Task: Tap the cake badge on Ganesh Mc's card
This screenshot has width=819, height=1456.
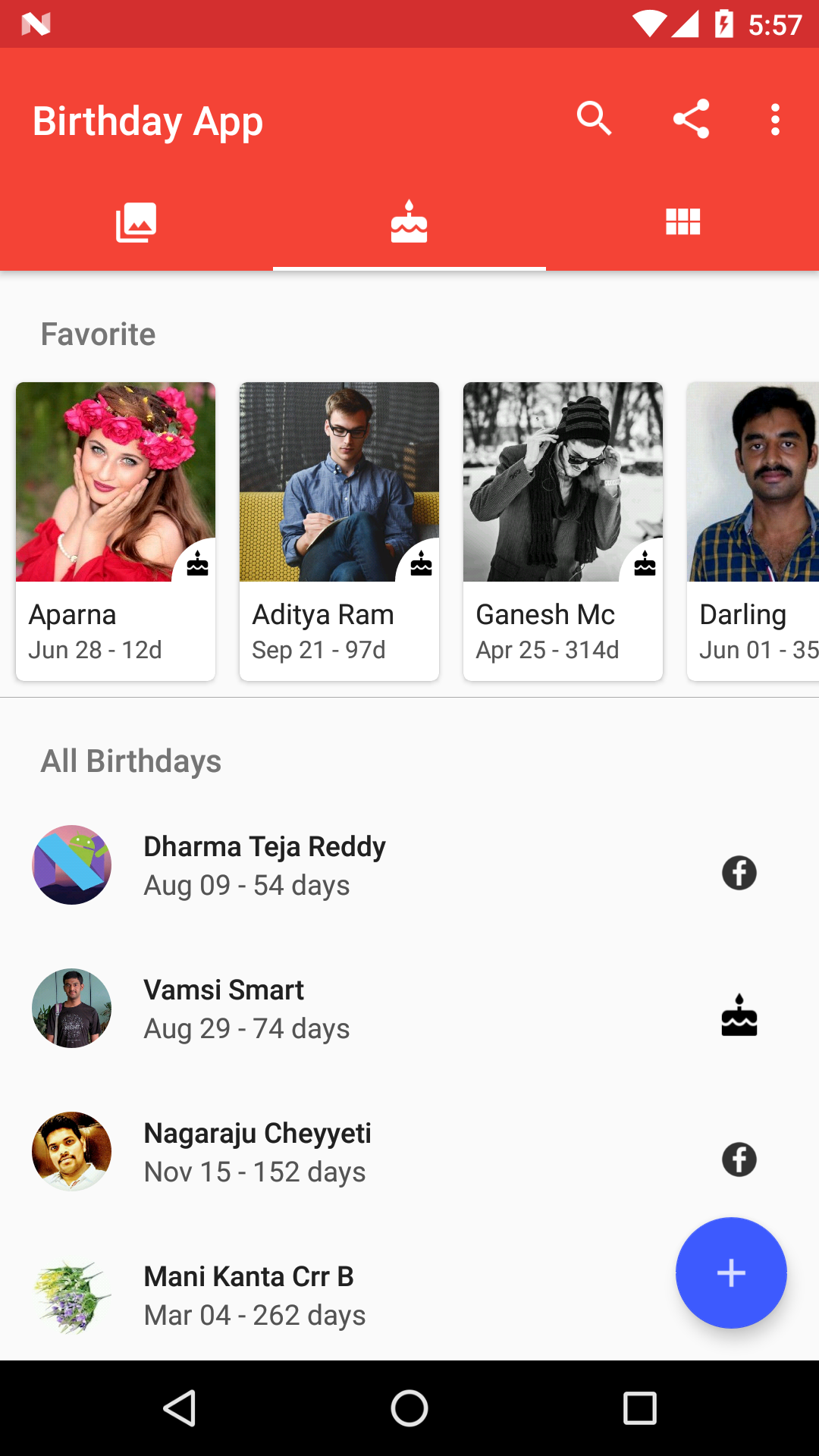Action: point(644,564)
